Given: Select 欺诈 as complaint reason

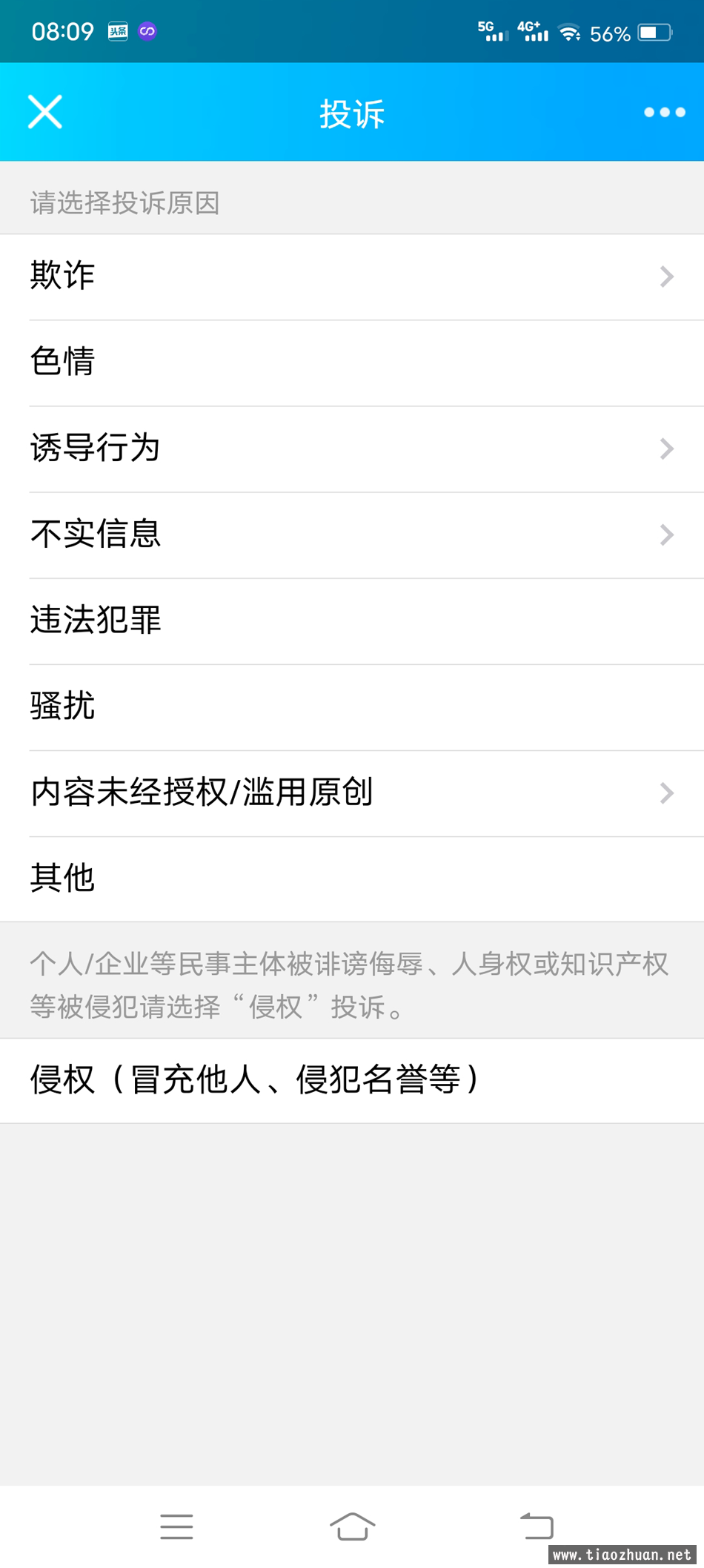Looking at the screenshot, I should click(352, 277).
